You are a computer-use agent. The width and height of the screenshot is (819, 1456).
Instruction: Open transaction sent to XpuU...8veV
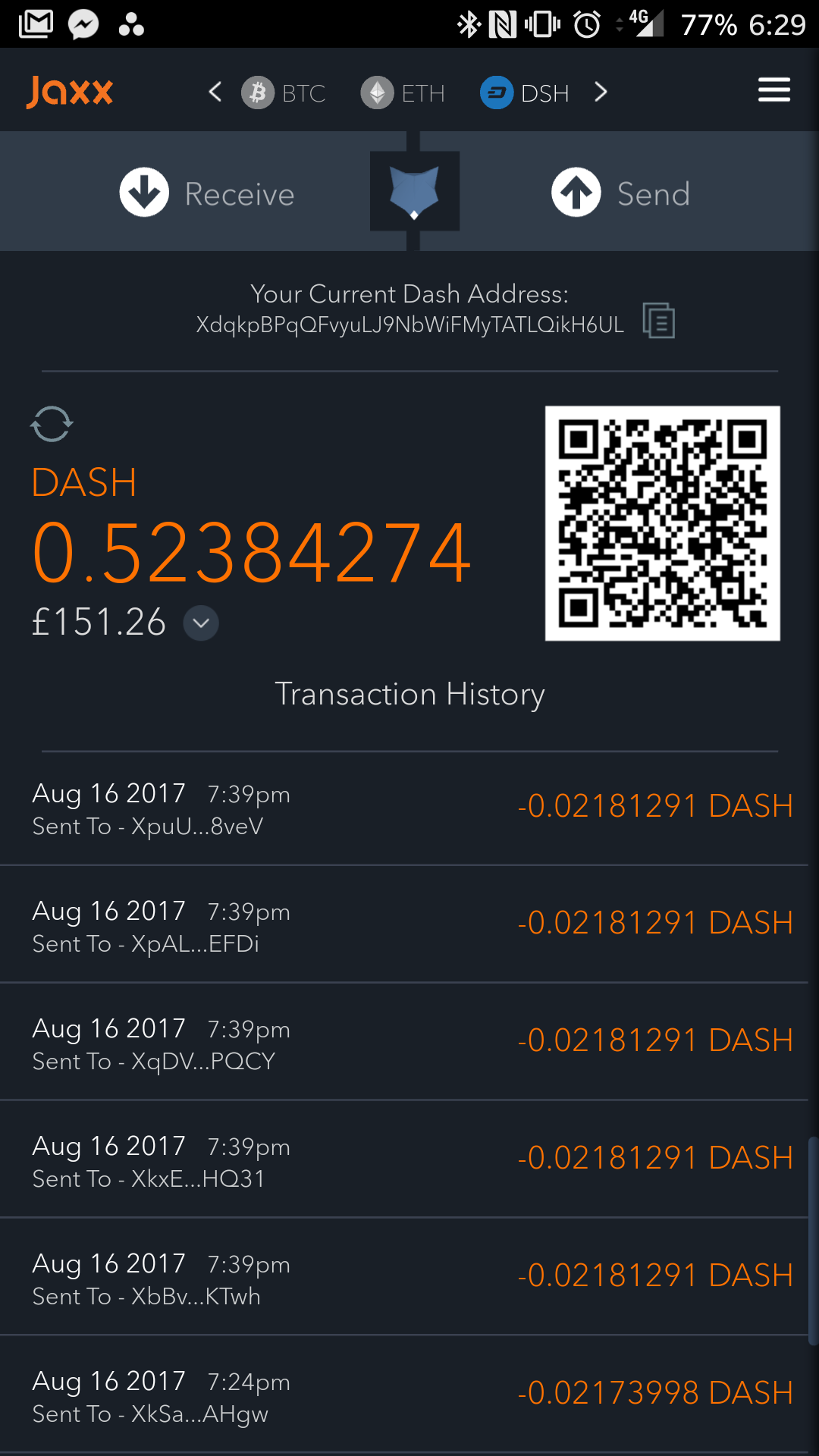pyautogui.click(x=409, y=808)
